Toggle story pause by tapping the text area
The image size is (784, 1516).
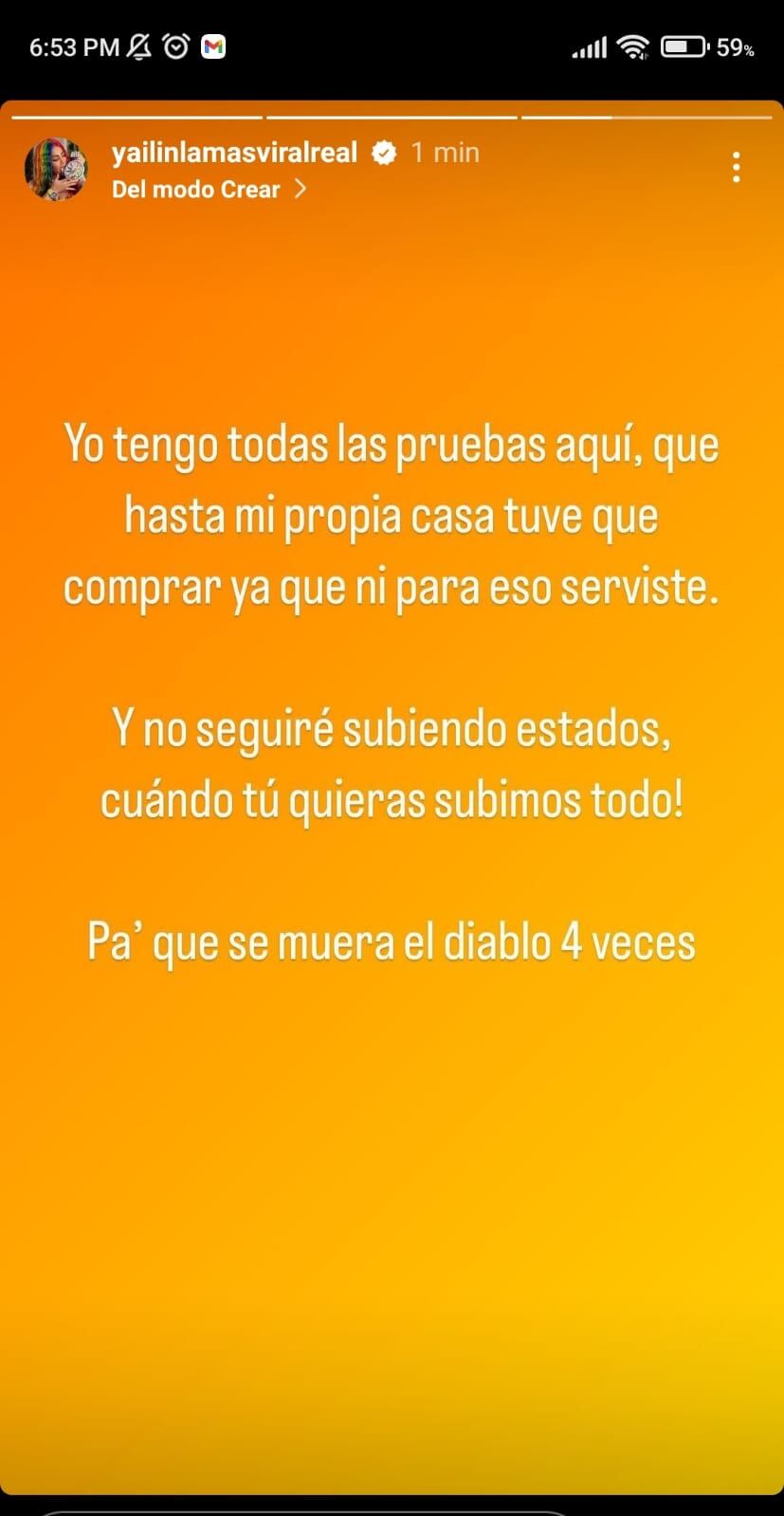click(392, 692)
